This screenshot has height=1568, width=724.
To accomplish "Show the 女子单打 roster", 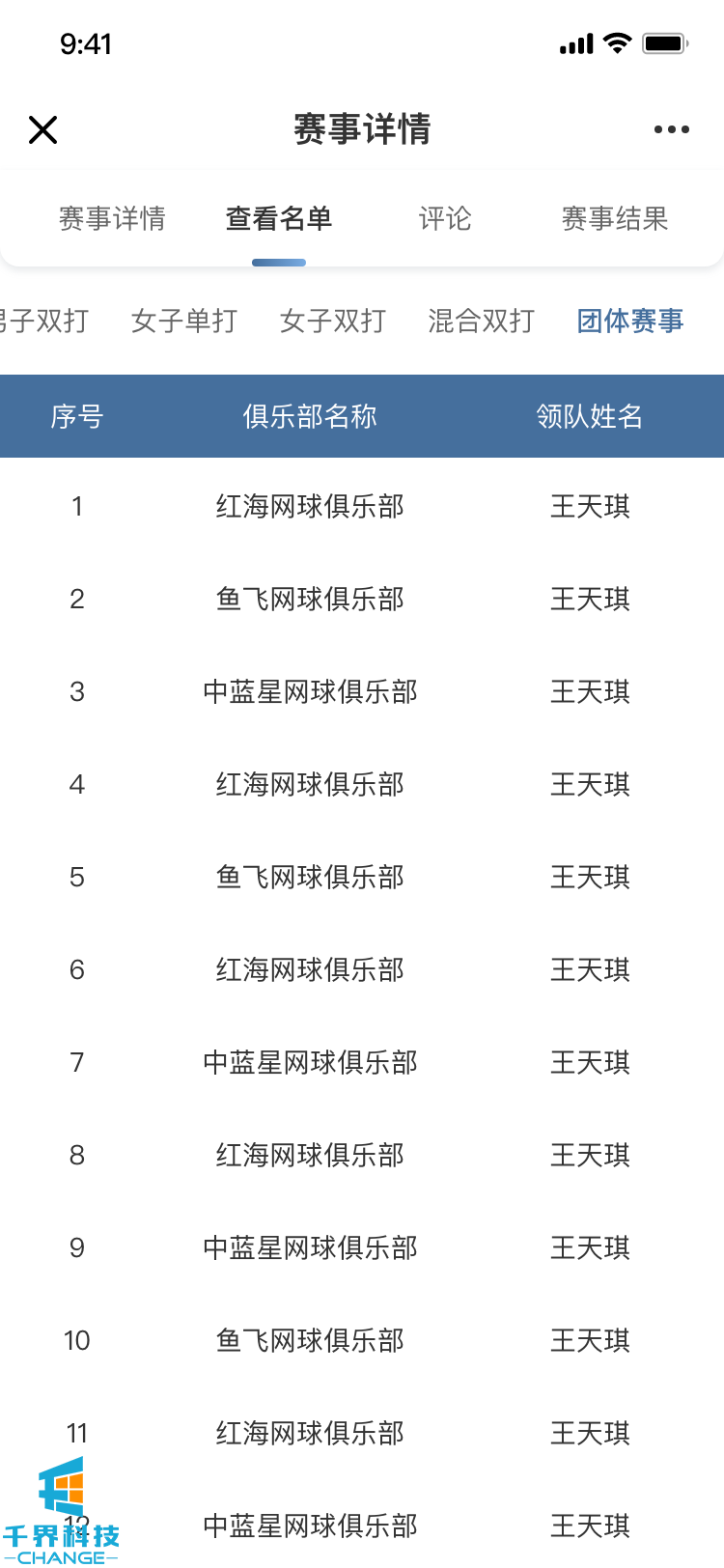I will coord(184,321).
